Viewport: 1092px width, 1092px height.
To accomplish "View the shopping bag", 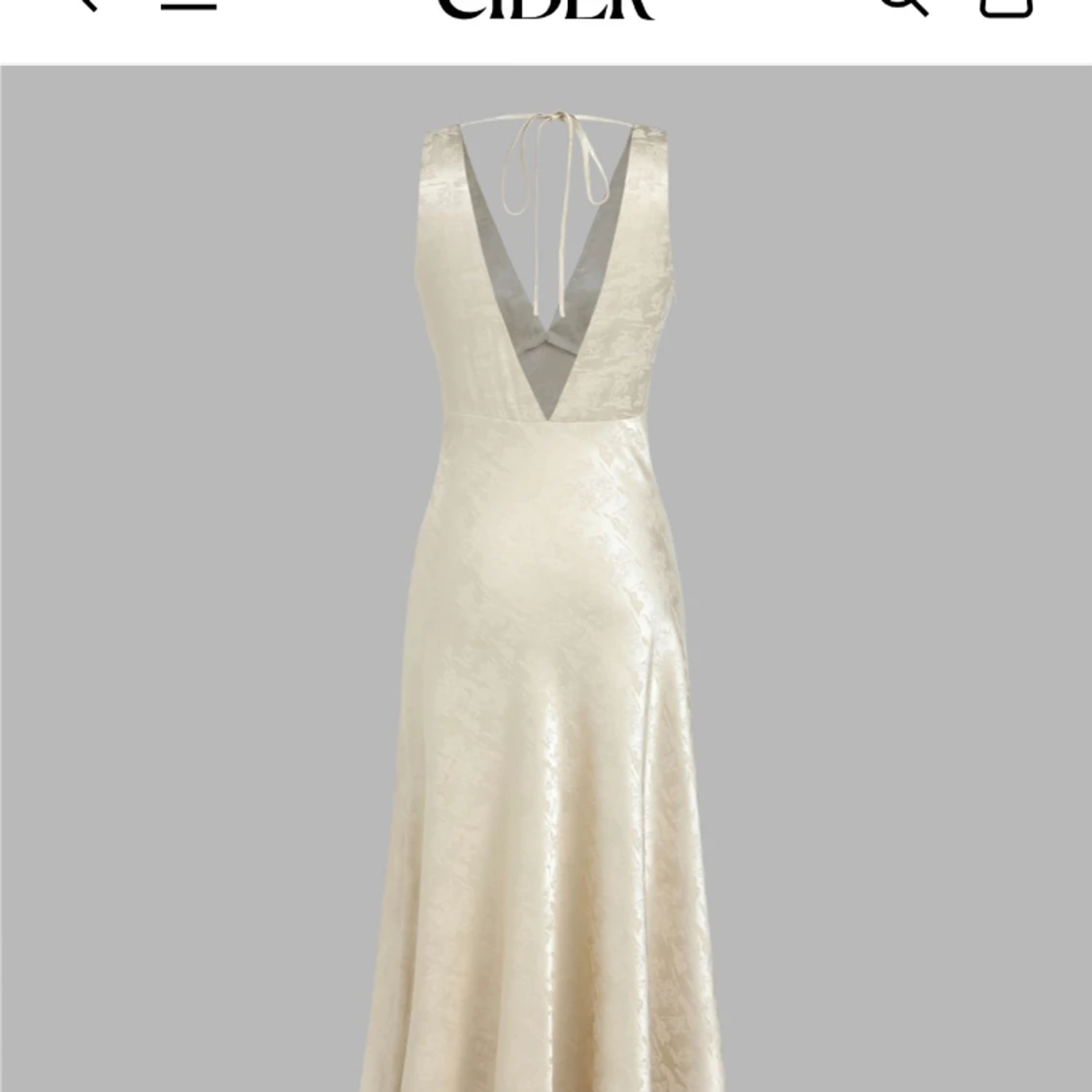I will tap(1006, 5).
